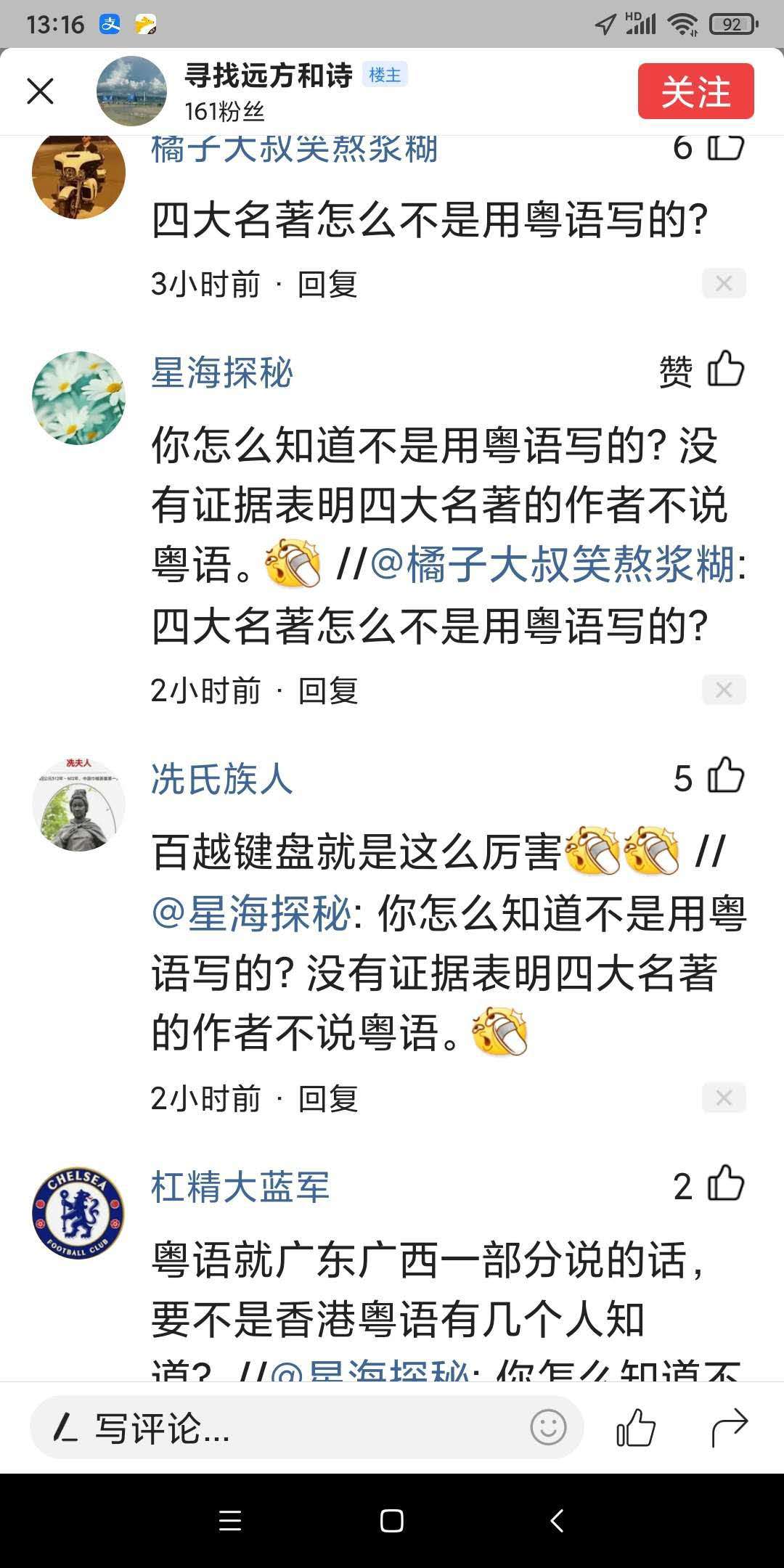This screenshot has width=784, height=1568.
Task: Dismiss 星海探秘's comment with the X
Action: tap(724, 690)
